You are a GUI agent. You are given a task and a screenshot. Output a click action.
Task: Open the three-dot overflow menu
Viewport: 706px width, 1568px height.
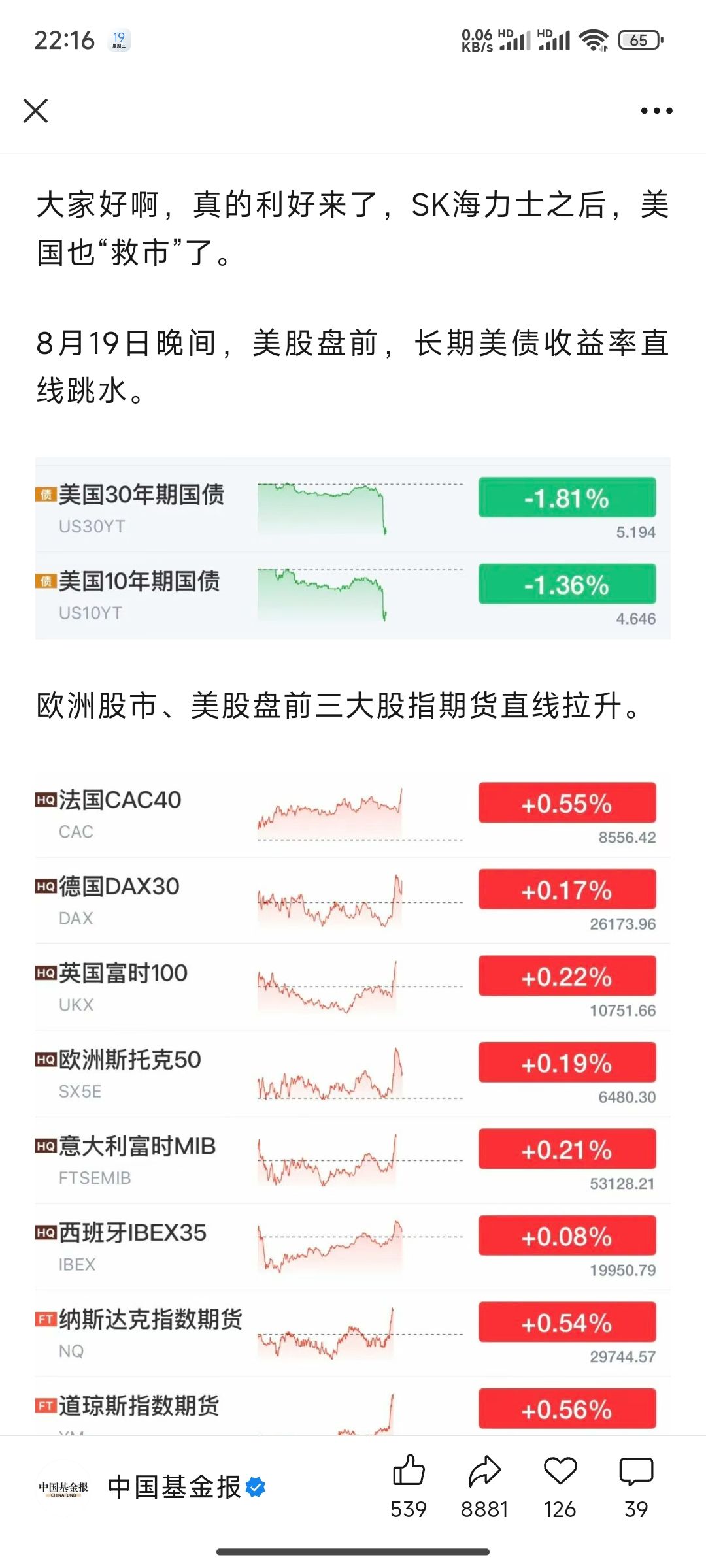tap(656, 111)
